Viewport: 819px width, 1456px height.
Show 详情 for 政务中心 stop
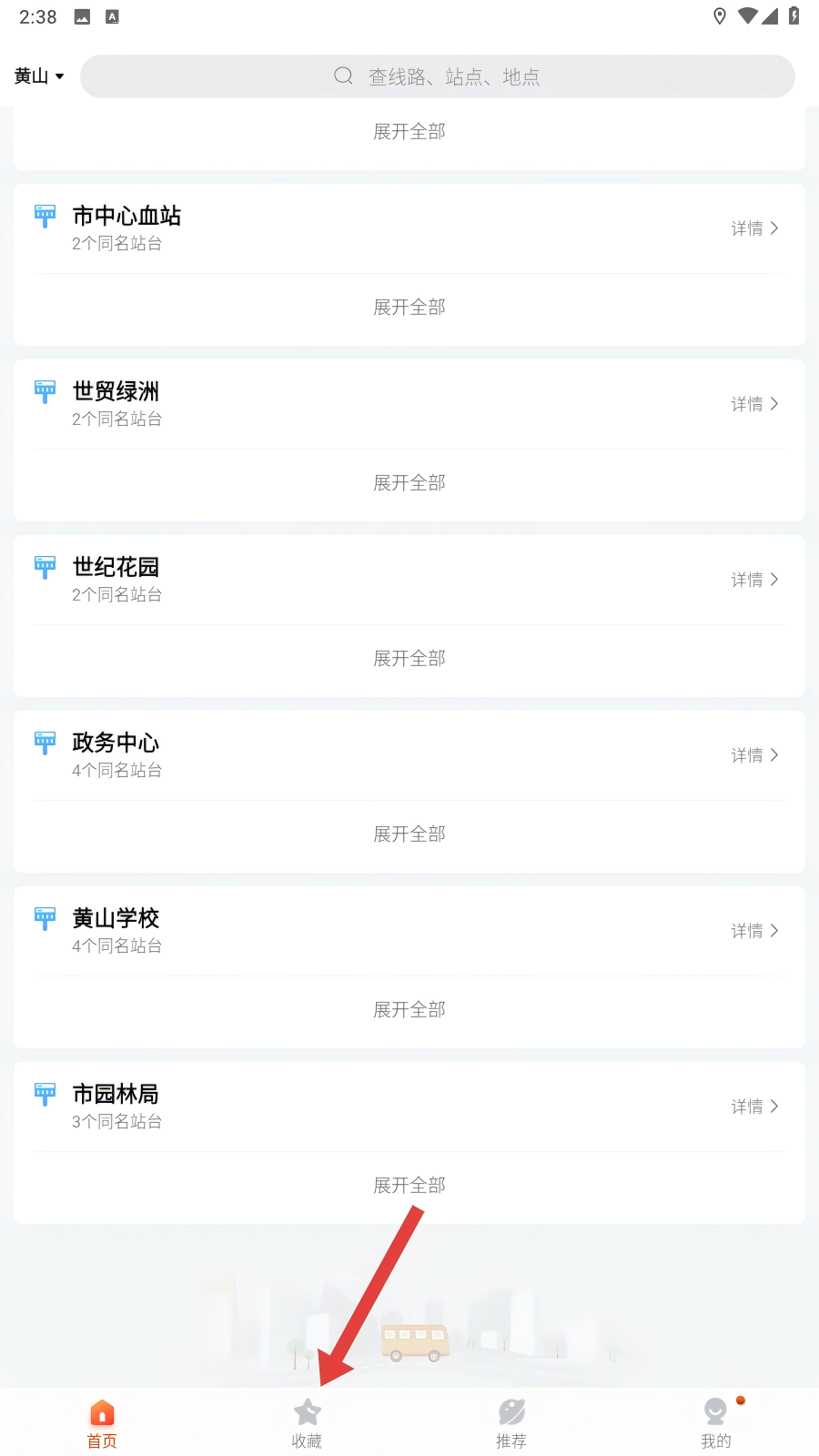point(754,755)
